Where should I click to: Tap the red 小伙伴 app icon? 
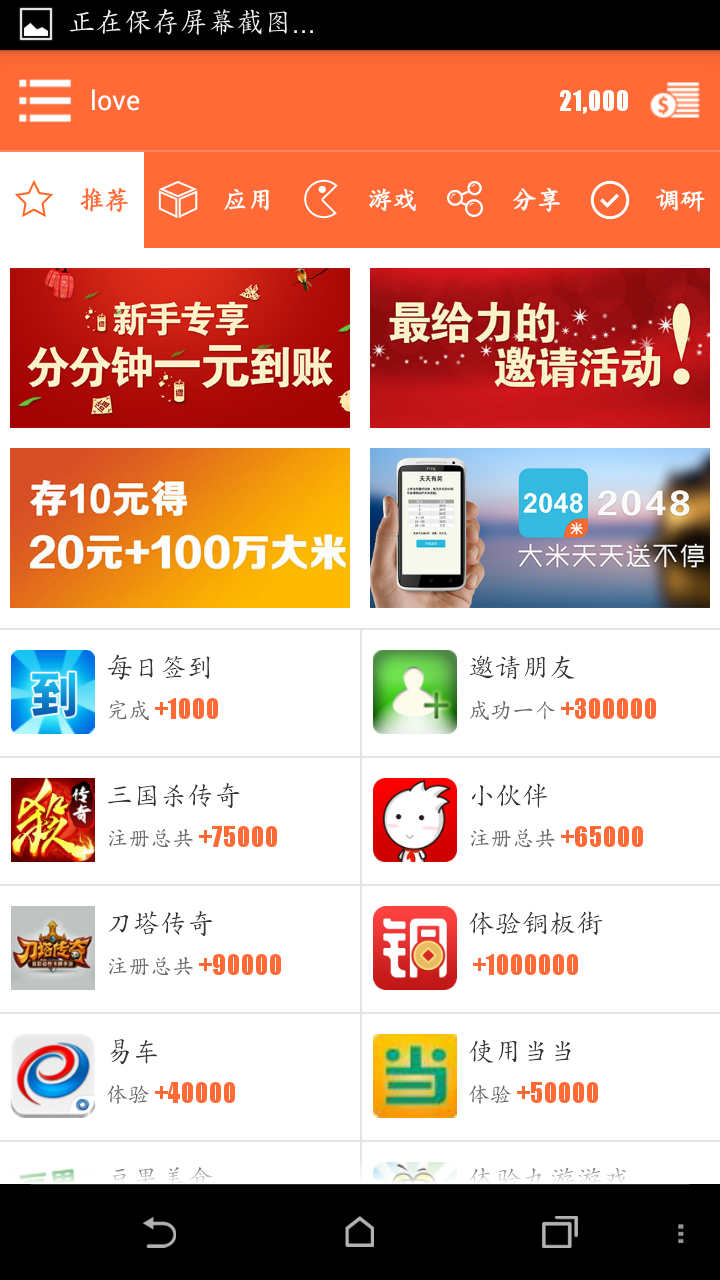point(414,820)
